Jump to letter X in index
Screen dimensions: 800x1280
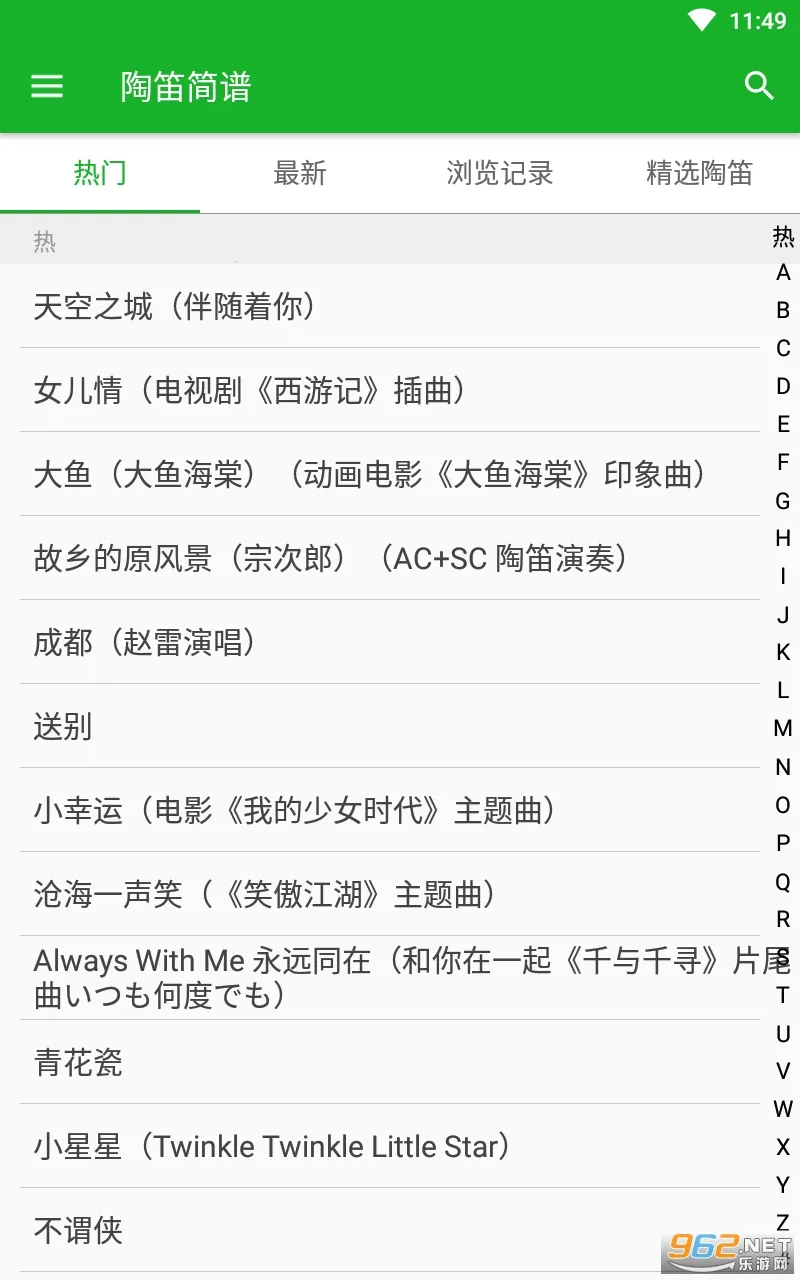[x=783, y=1146]
